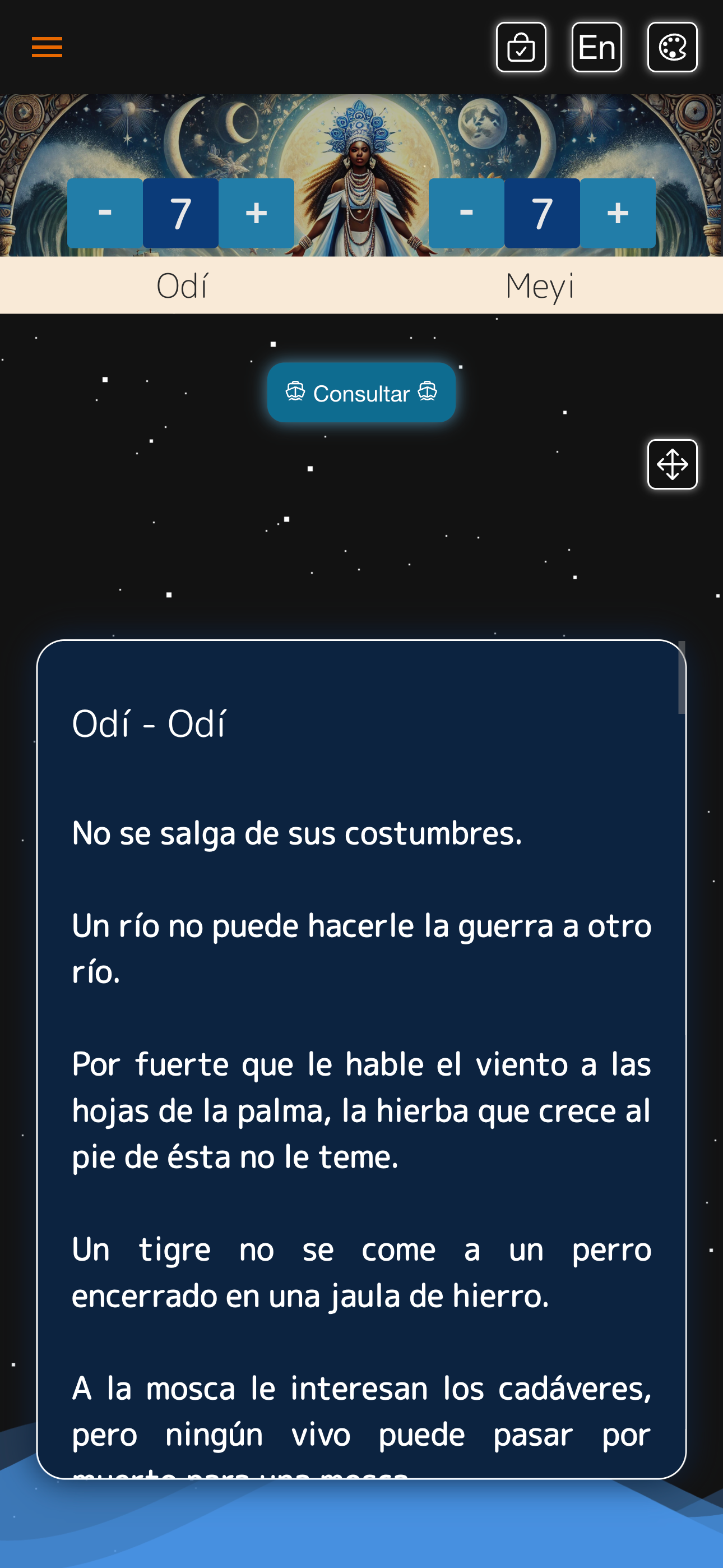Viewport: 723px width, 1568px height.
Task: Tap the Consultar button
Action: (361, 393)
